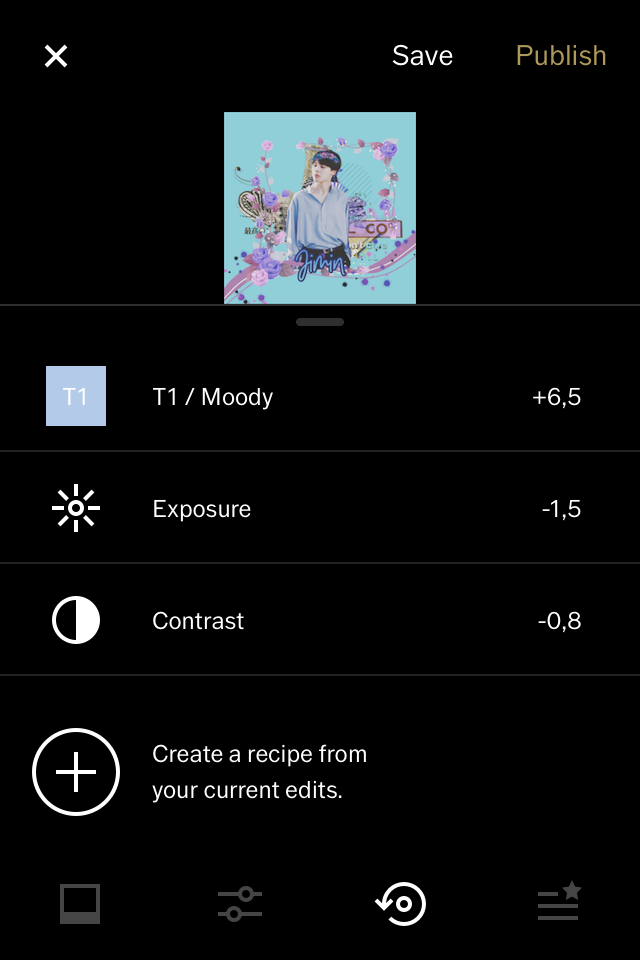Screen dimensions: 640x960
Task: Switch to the adjustment sliders tab
Action: click(240, 904)
